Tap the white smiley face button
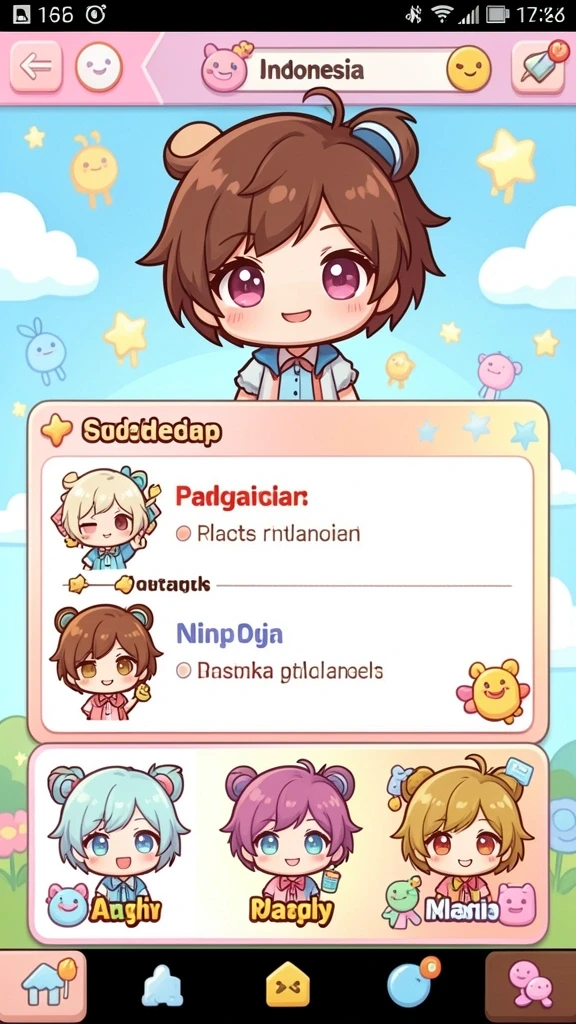This screenshot has width=576, height=1024. coord(99,67)
